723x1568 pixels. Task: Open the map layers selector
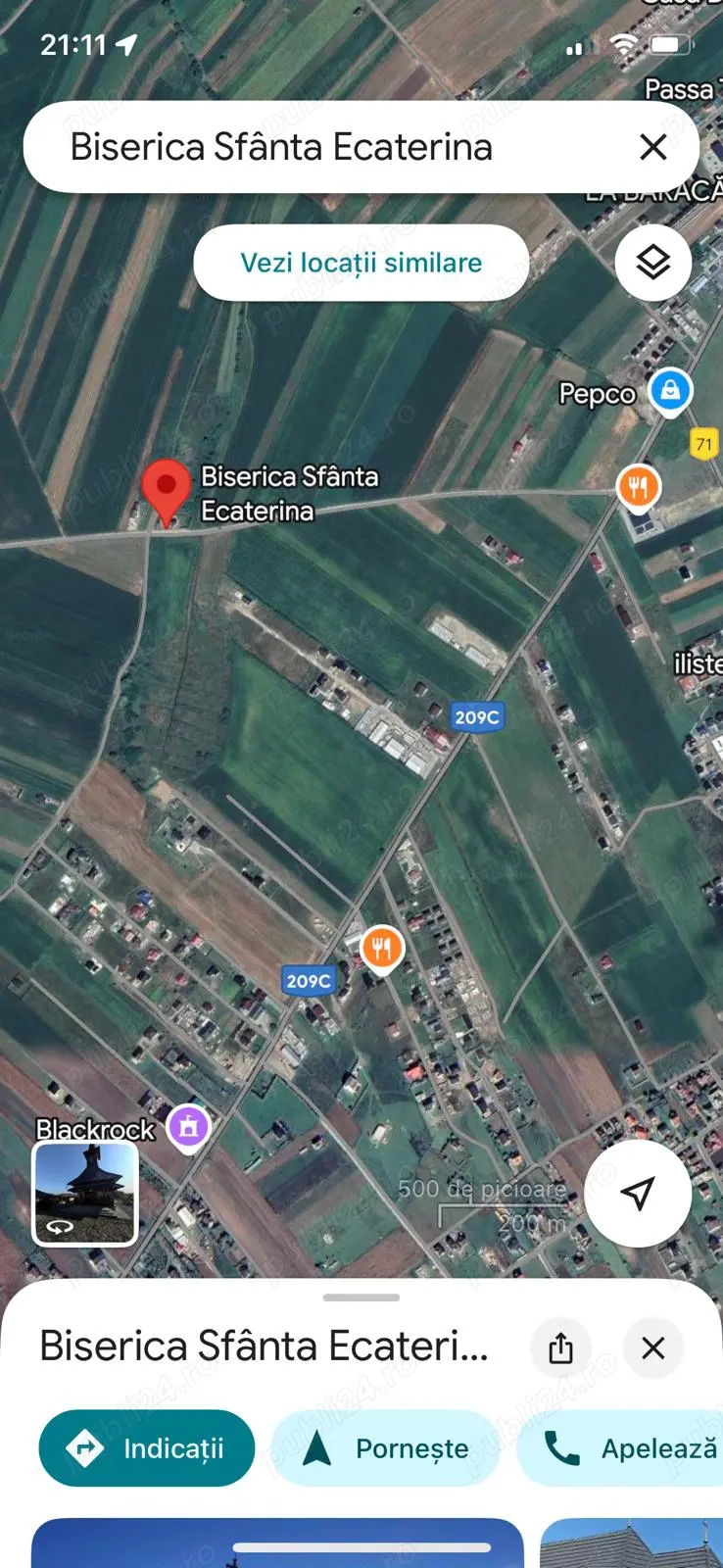coord(652,263)
